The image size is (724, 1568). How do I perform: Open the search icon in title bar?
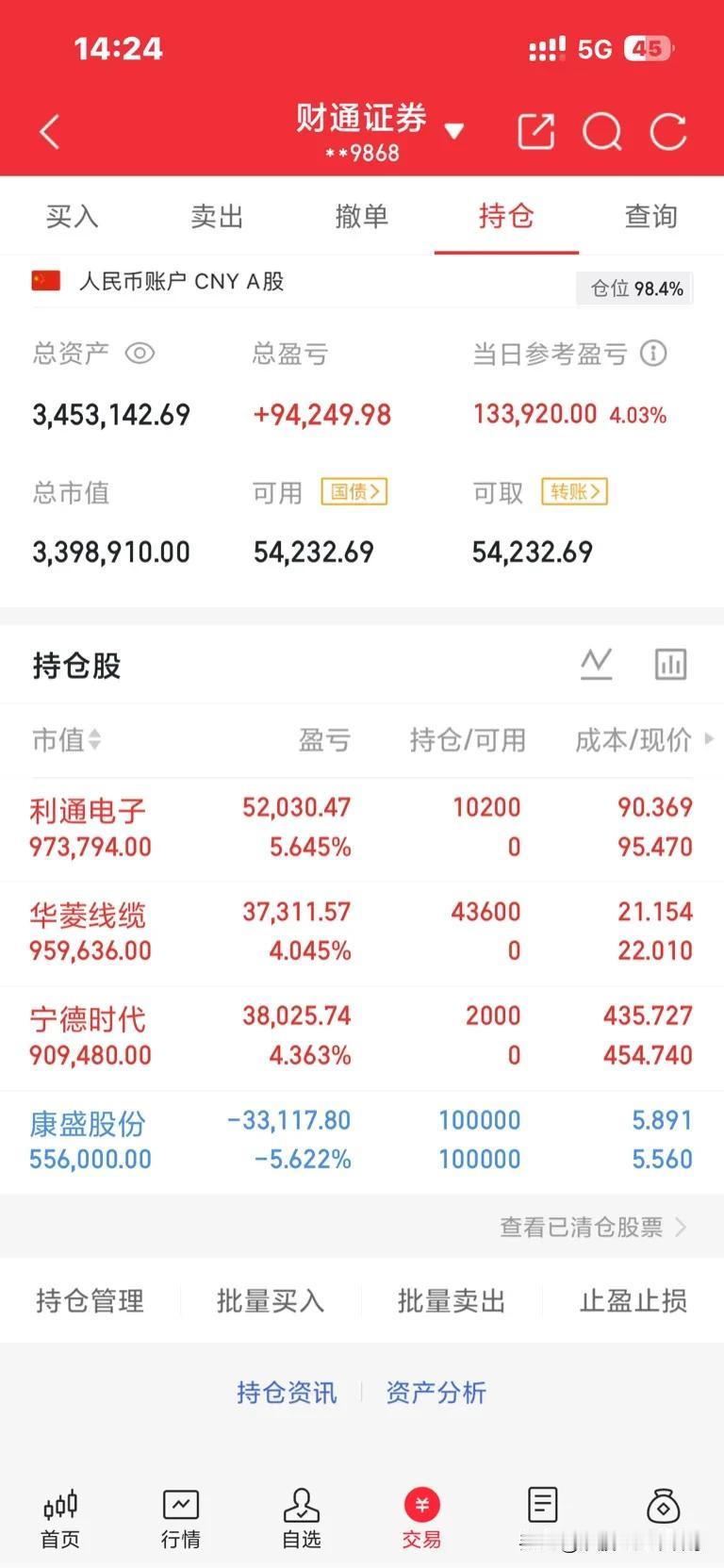point(601,132)
